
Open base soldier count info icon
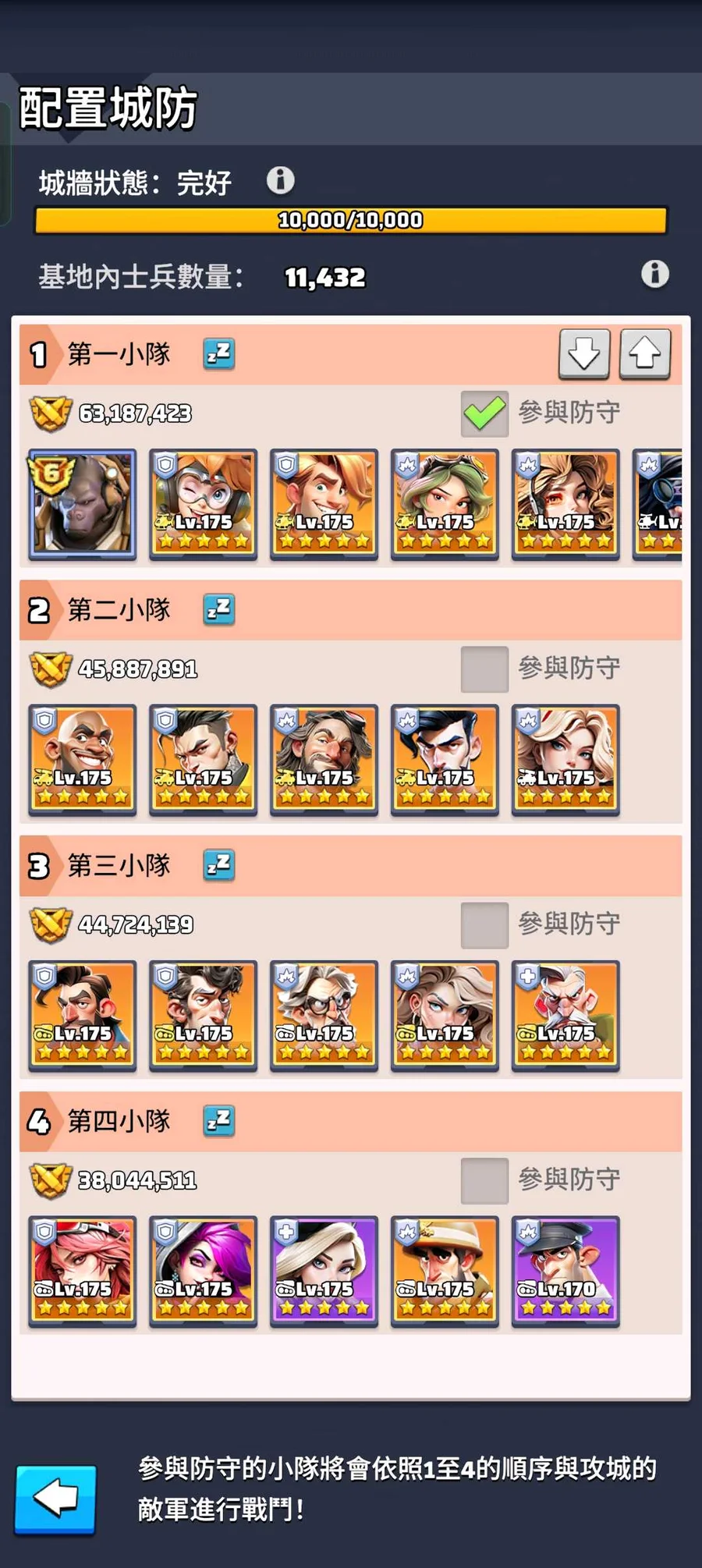(655, 274)
